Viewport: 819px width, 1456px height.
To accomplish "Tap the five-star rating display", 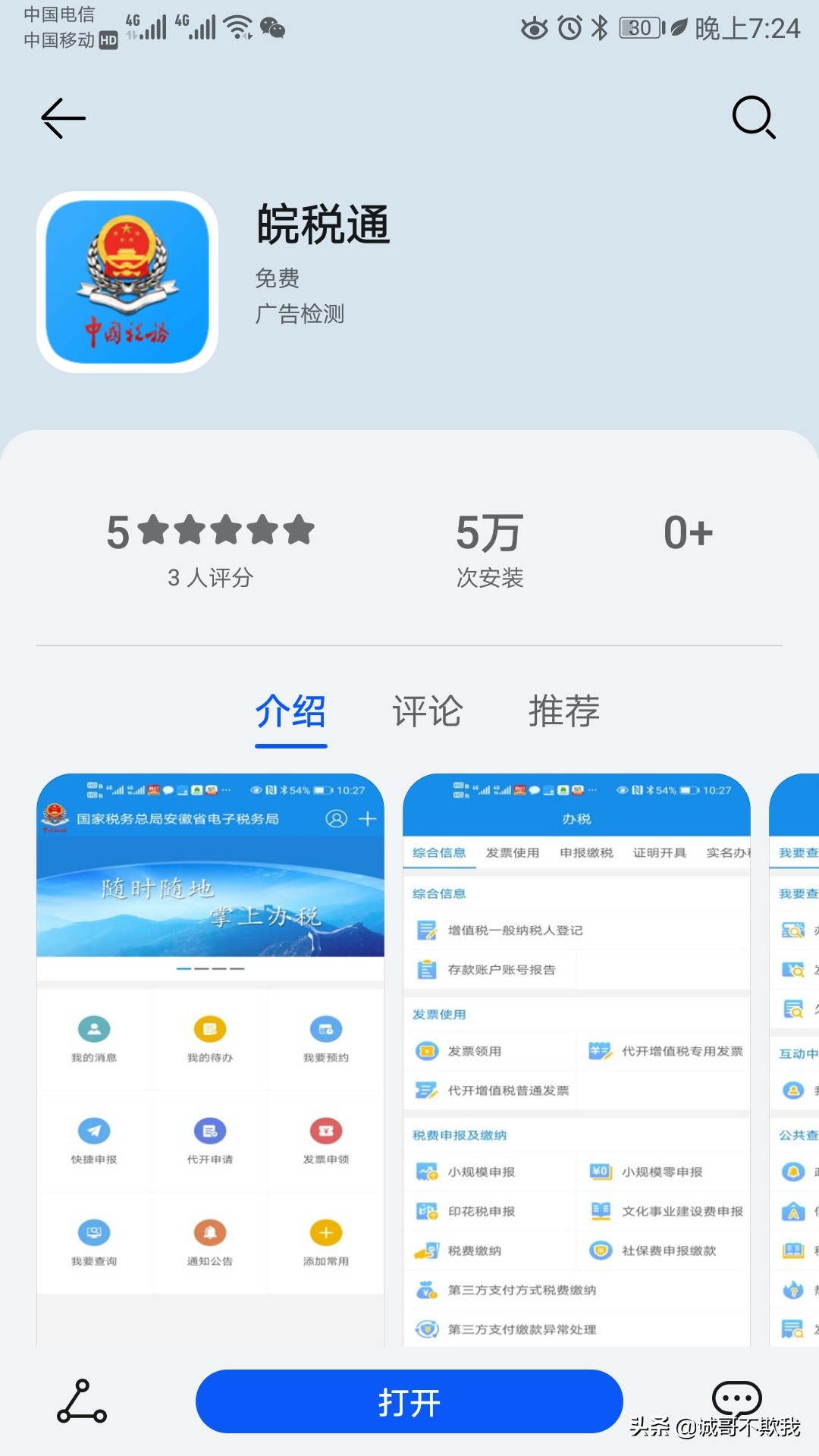I will click(x=210, y=532).
